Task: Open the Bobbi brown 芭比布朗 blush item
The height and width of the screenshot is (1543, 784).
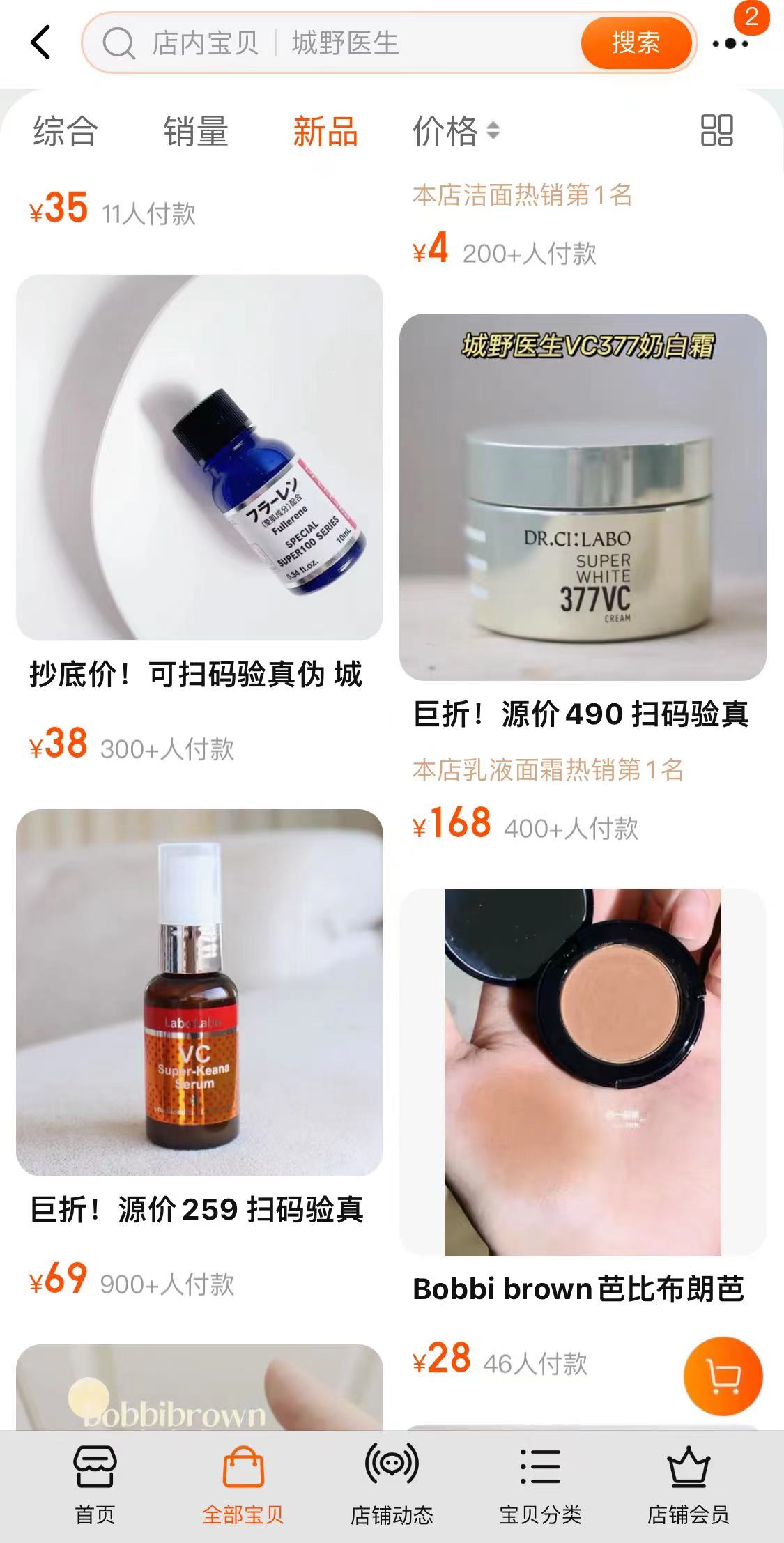Action: tap(583, 1072)
